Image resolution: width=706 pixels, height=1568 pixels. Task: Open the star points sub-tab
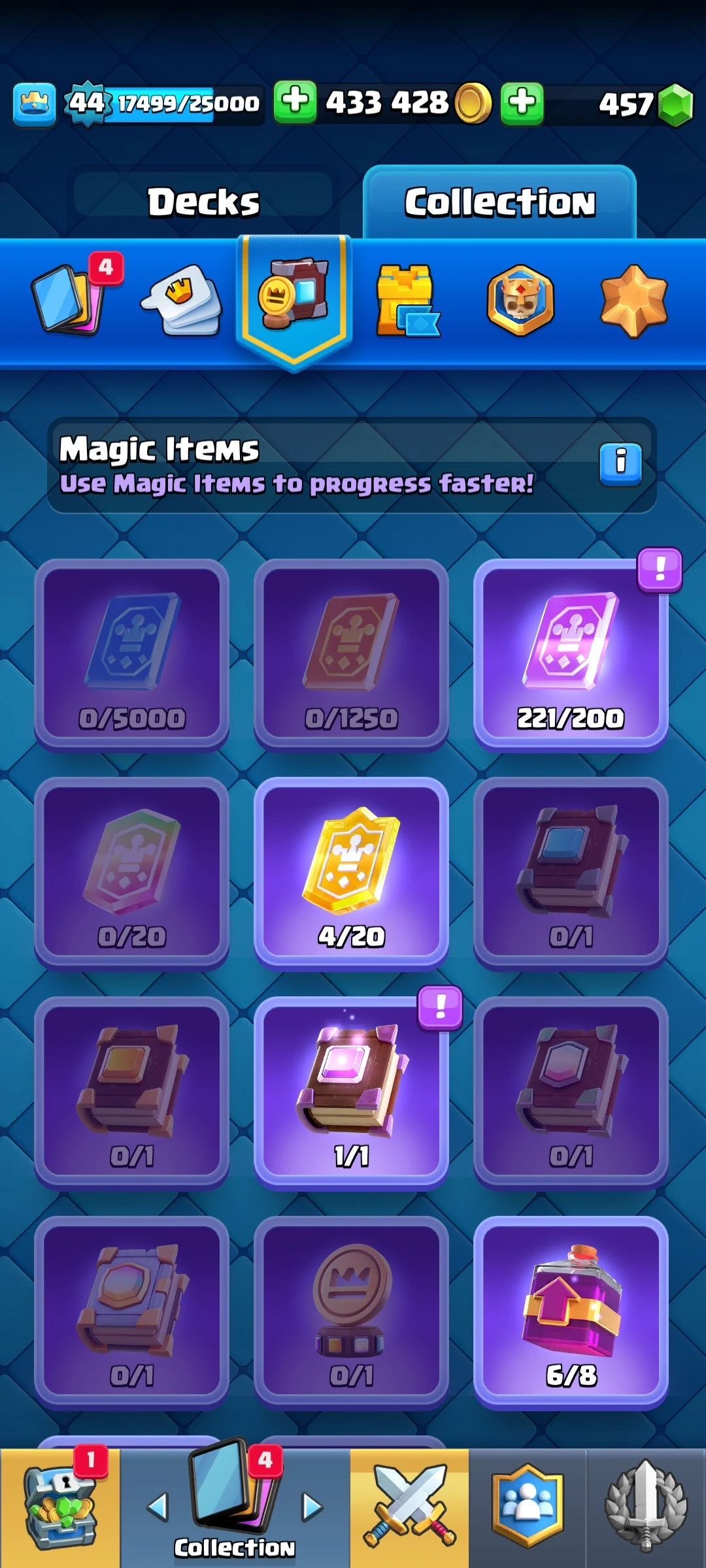tap(633, 301)
